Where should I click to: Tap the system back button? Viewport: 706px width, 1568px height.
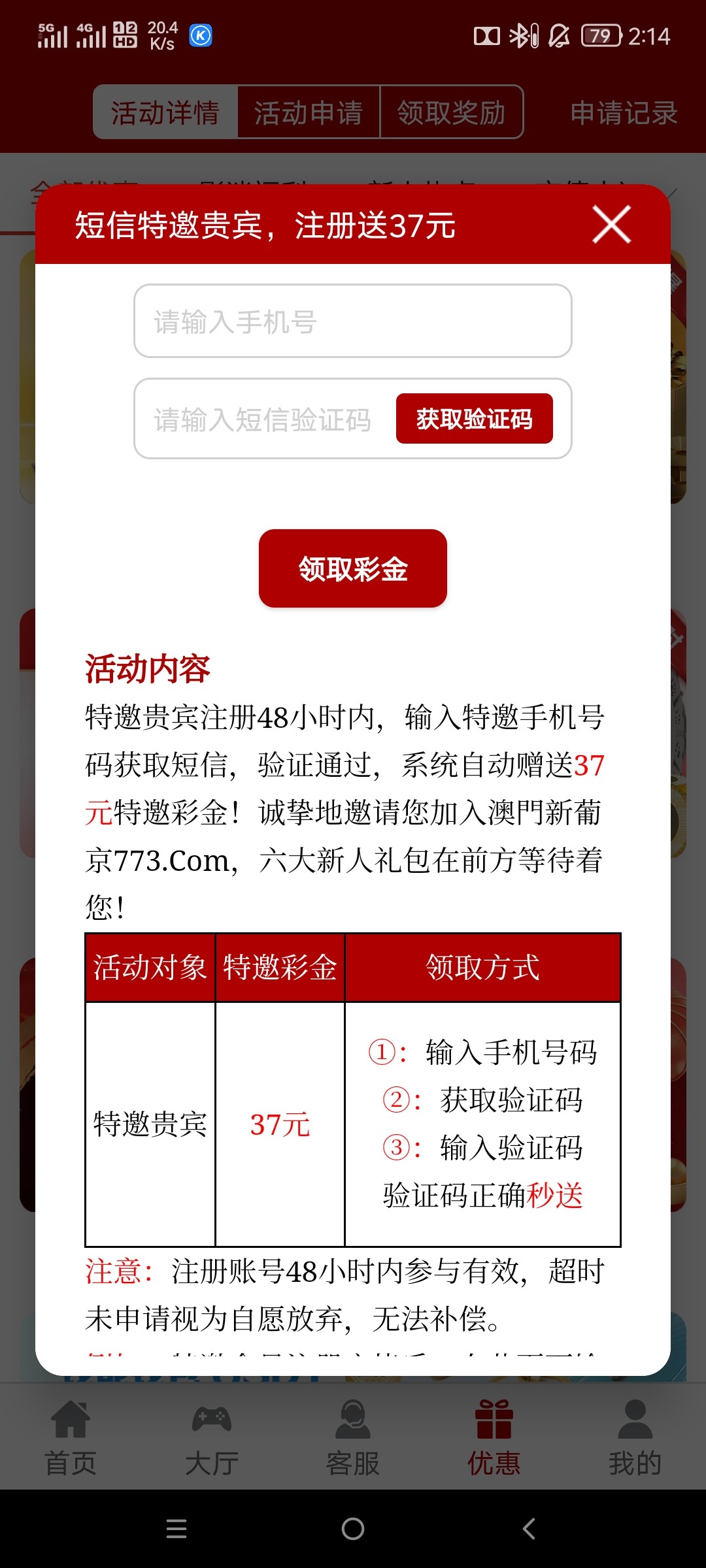coord(529,1529)
